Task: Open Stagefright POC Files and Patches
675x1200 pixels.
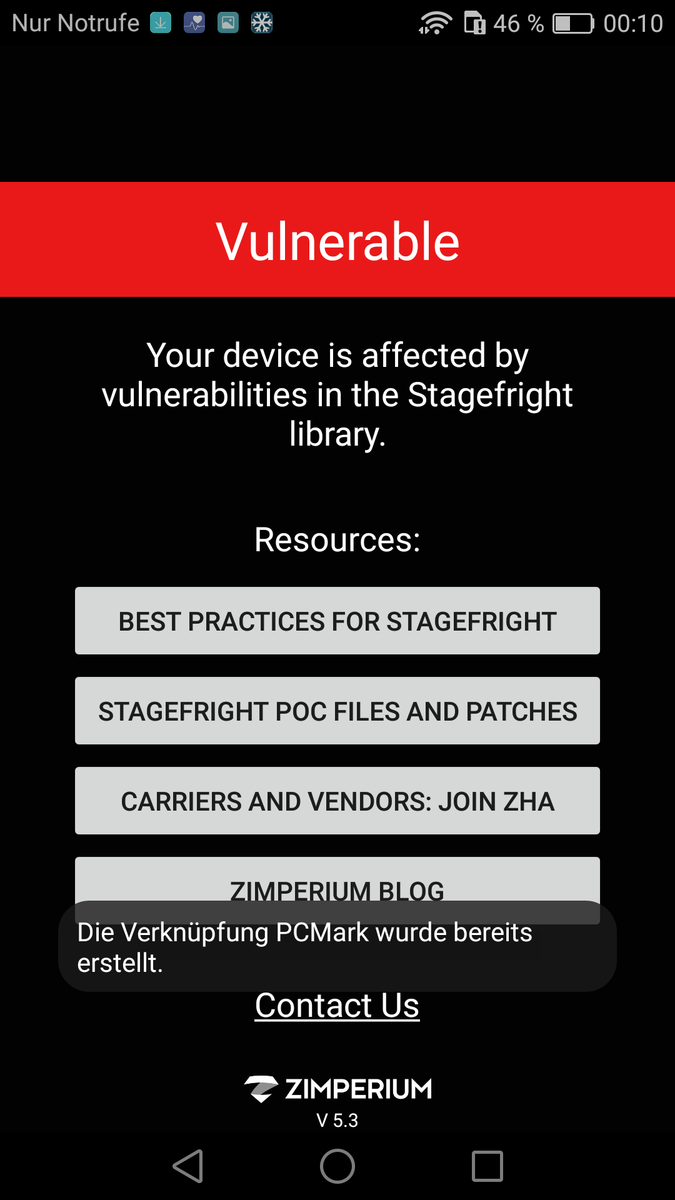Action: click(337, 711)
